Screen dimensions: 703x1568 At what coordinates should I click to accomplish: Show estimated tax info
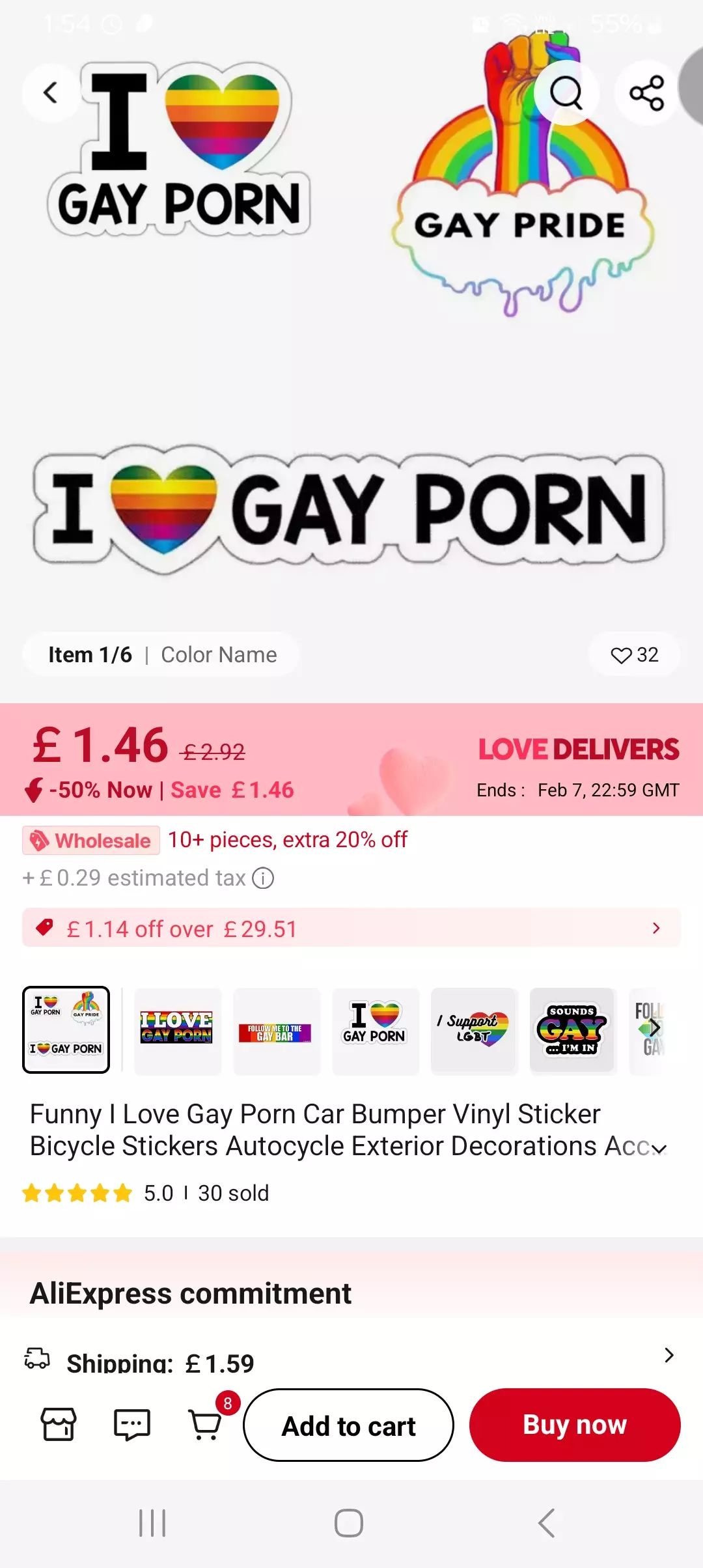(263, 878)
